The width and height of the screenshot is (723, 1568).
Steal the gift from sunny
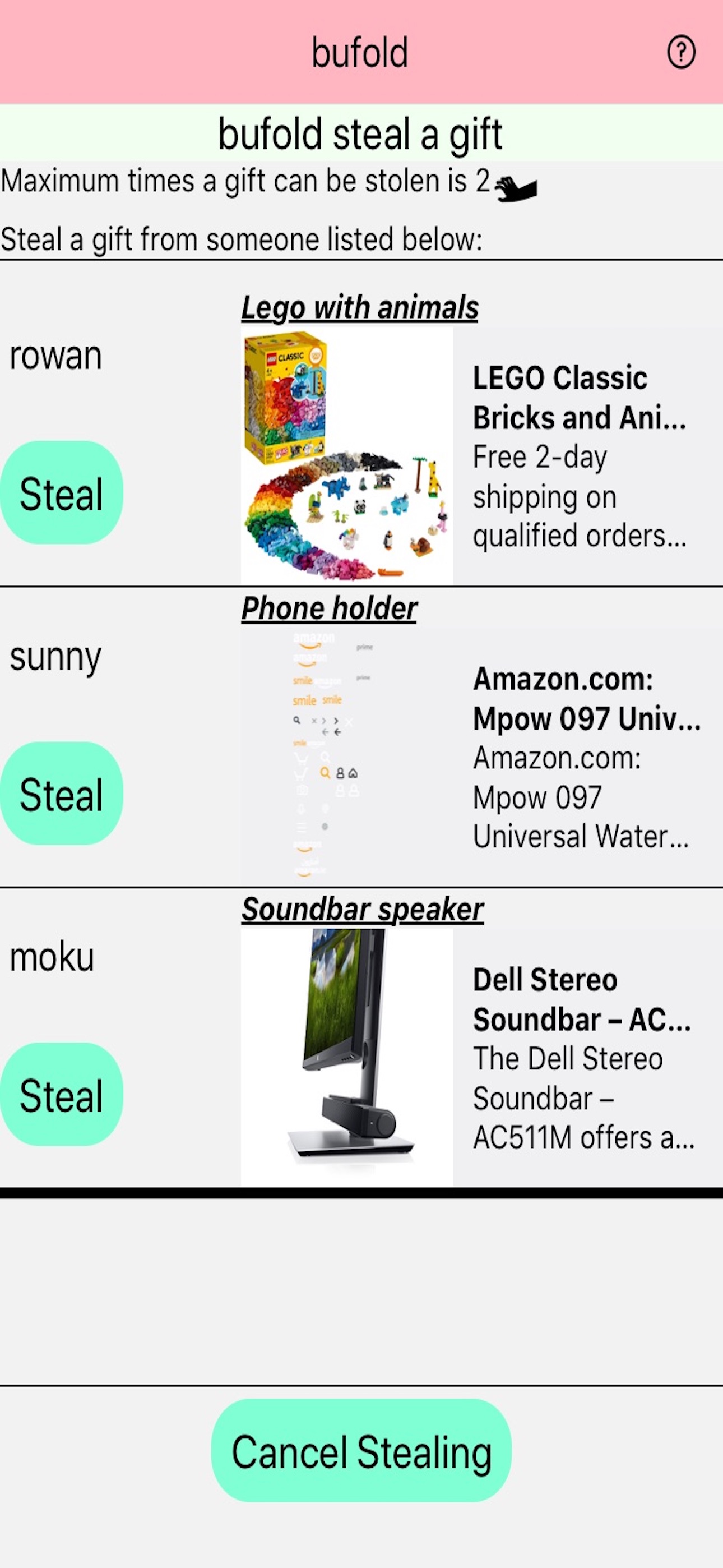point(62,793)
